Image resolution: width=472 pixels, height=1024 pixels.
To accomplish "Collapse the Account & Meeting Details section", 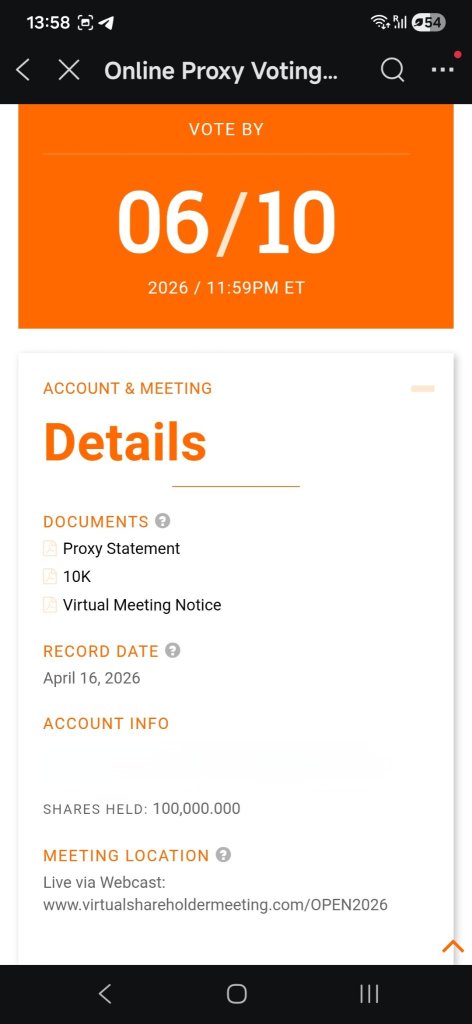I will [x=422, y=389].
